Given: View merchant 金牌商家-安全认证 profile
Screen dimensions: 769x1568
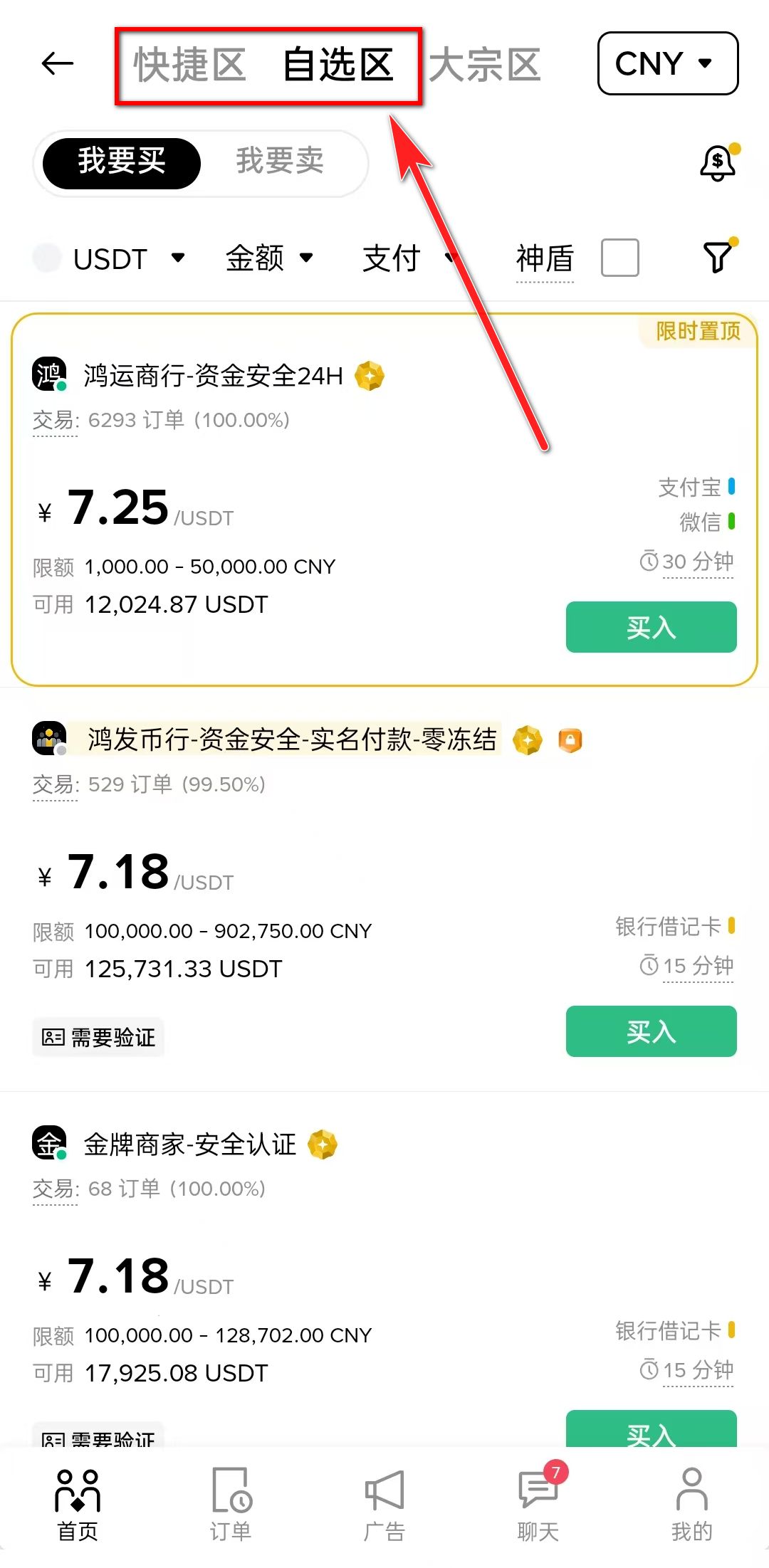Looking at the screenshot, I should point(189,1145).
